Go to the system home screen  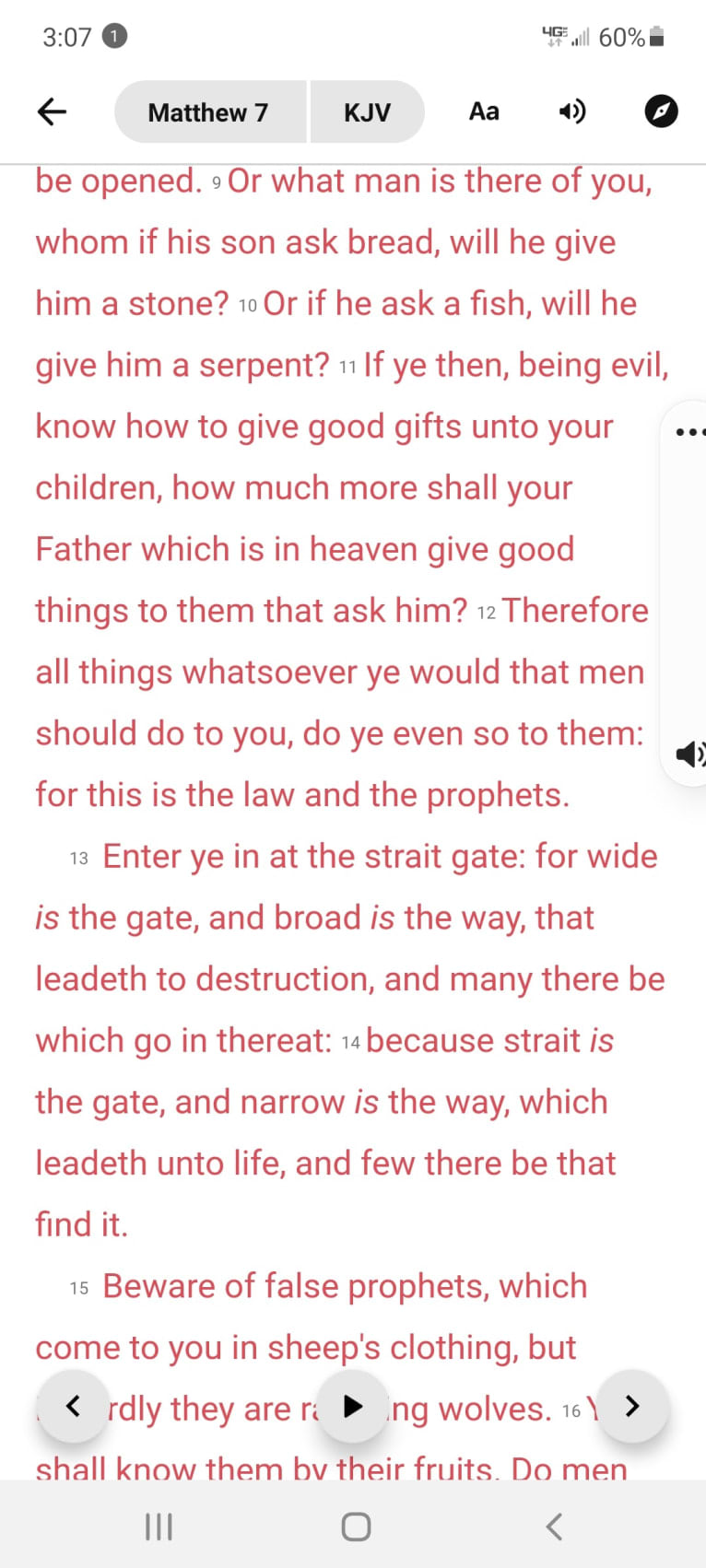click(x=356, y=1527)
